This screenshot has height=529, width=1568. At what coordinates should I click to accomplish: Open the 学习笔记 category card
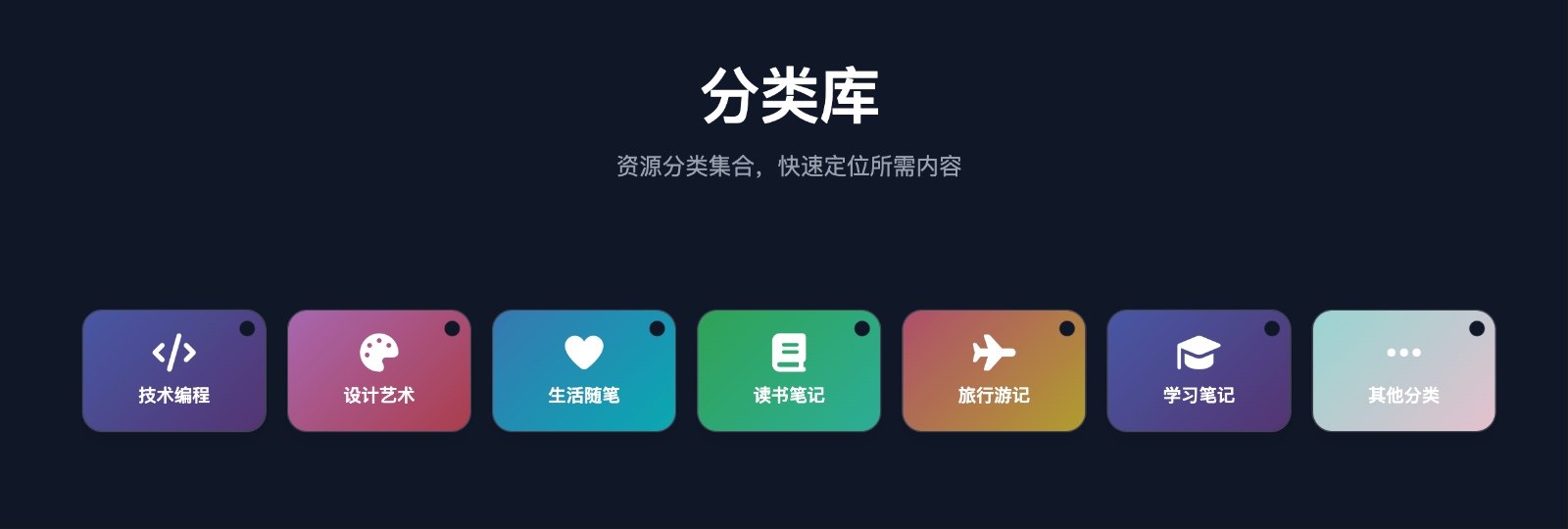pyautogui.click(x=1199, y=371)
